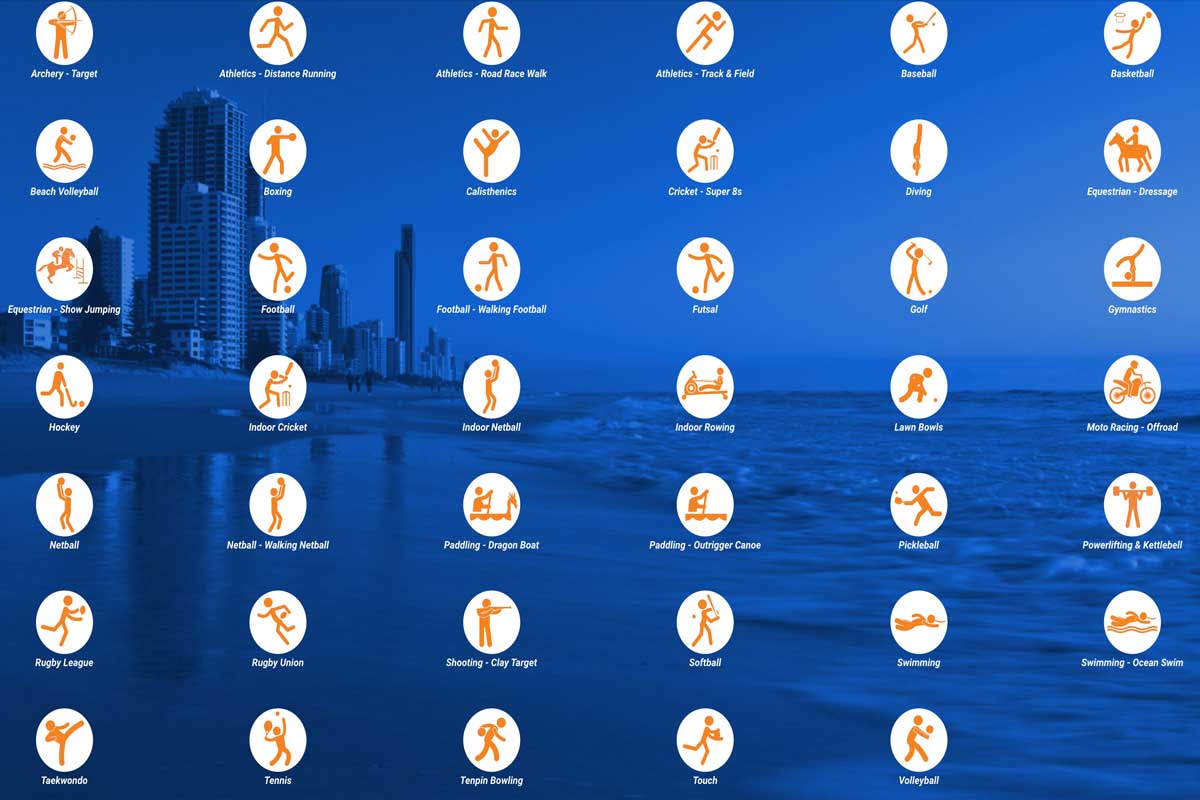The image size is (1200, 800).
Task: Open Tenpin Bowling
Action: click(x=491, y=740)
